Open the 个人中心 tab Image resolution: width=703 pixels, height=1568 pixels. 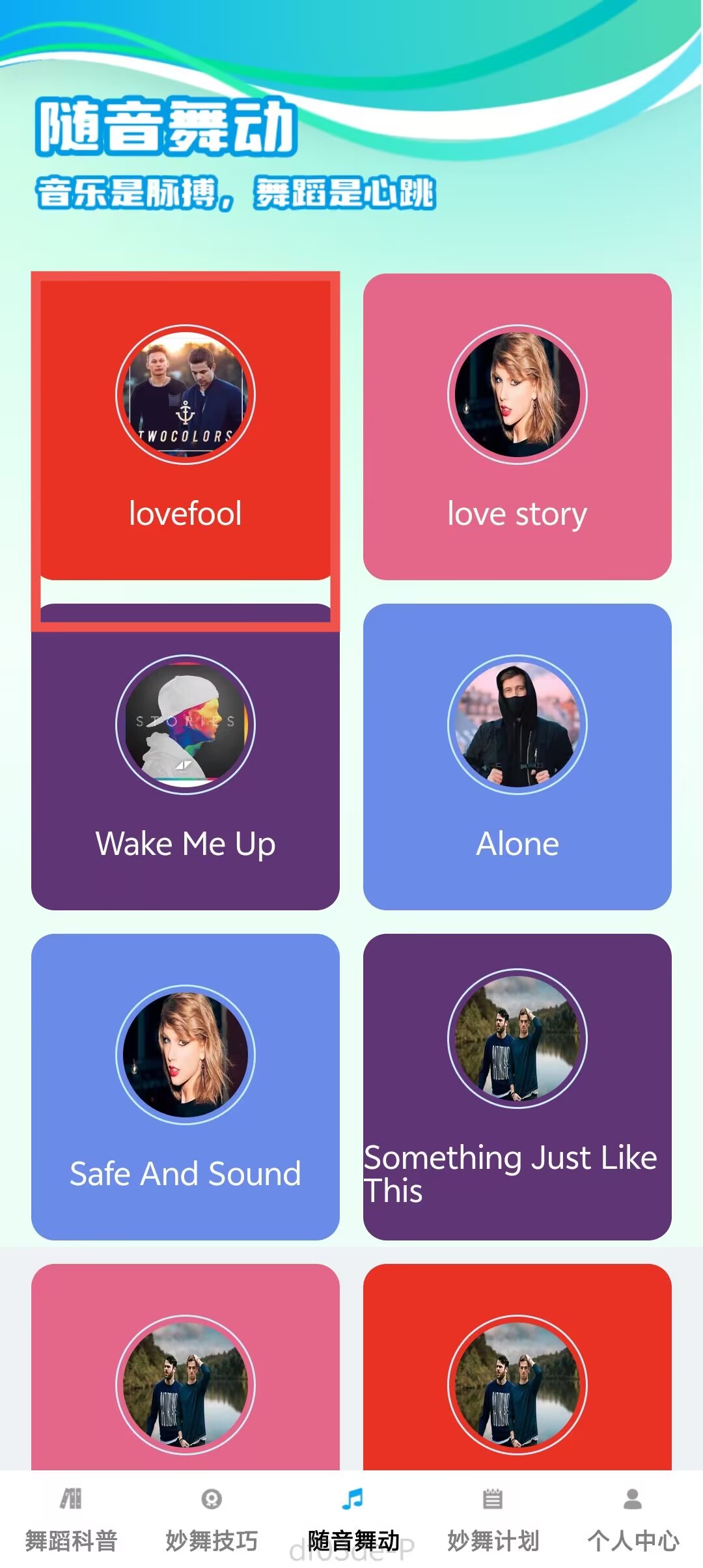(633, 1521)
